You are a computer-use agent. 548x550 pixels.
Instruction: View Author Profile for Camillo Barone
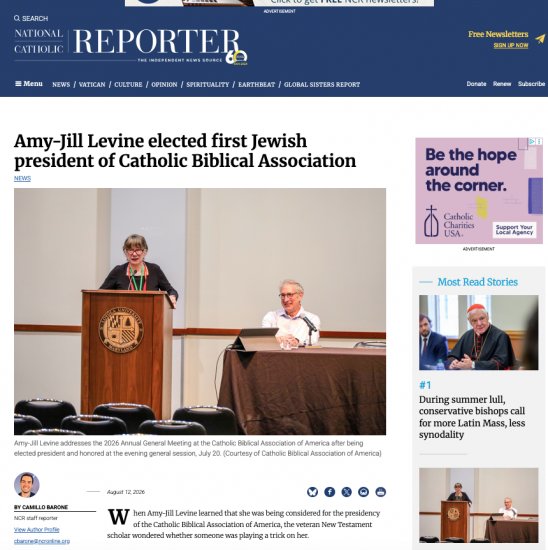click(37, 529)
